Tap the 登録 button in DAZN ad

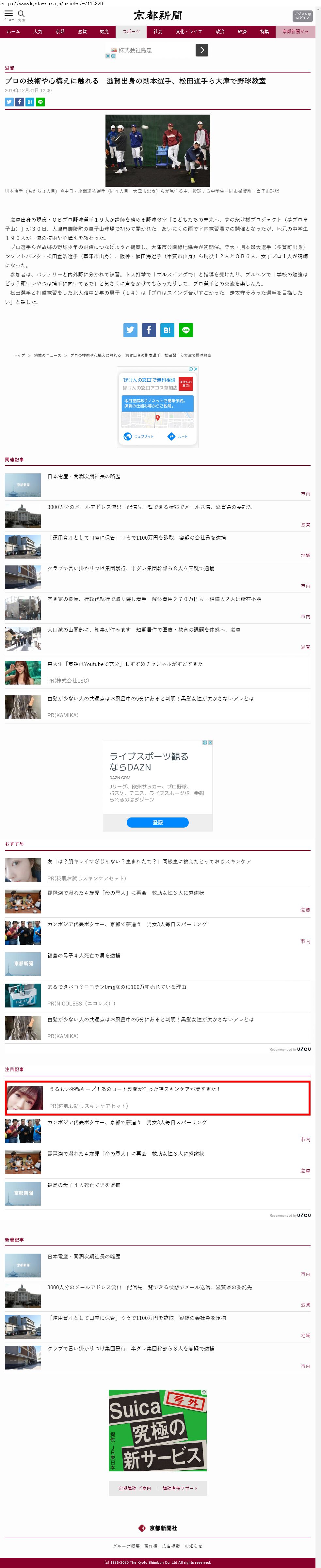coord(157,822)
